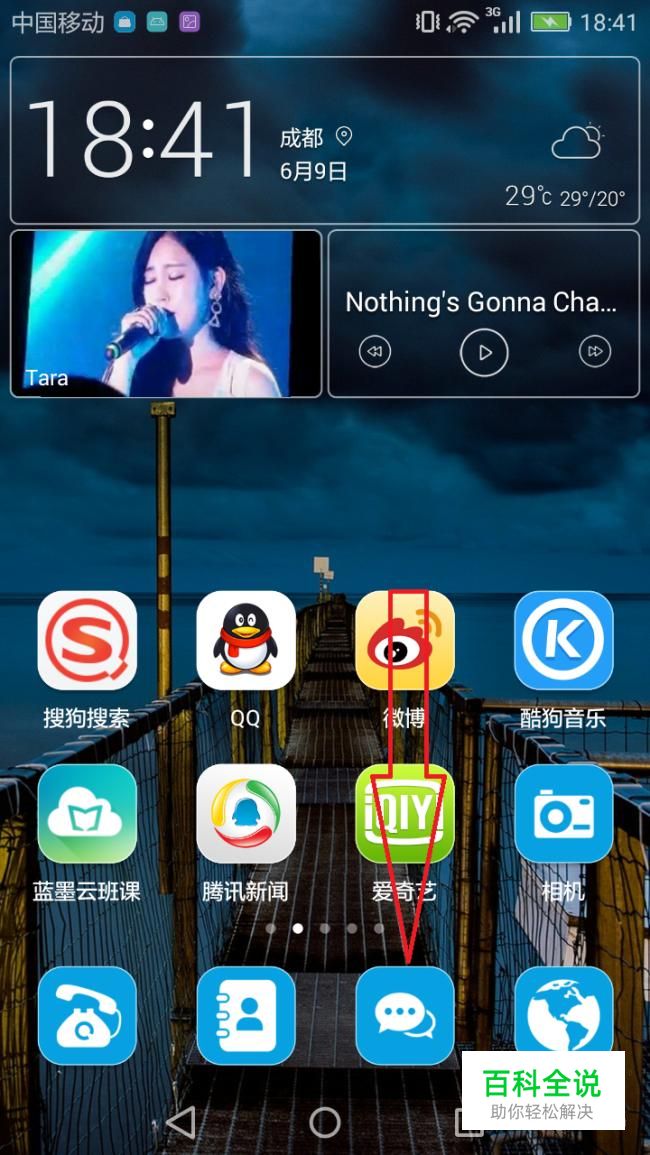Open the Sogou Search app
The image size is (650, 1155).
[x=87, y=640]
